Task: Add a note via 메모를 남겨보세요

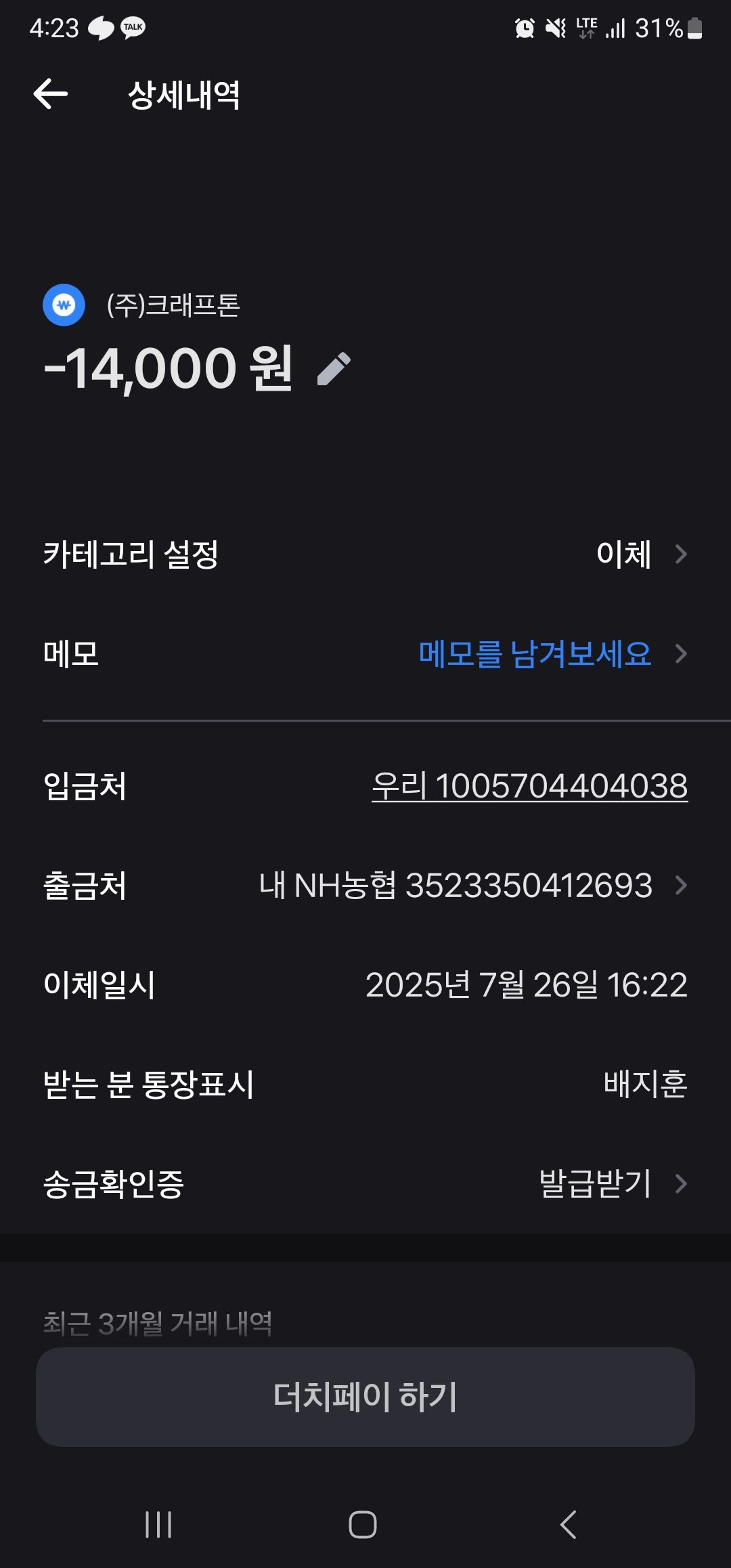Action: (535, 654)
